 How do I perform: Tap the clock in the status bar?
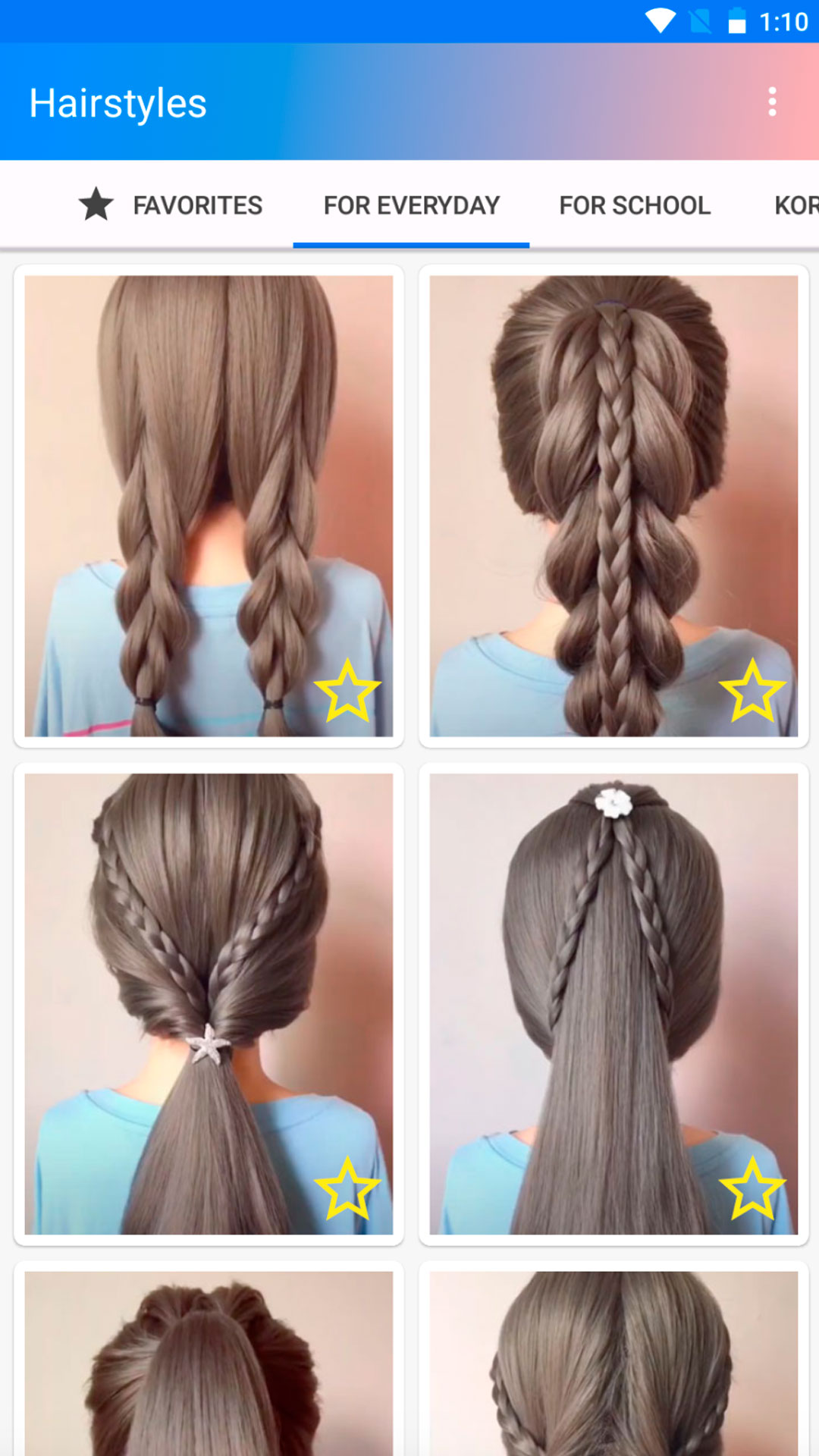[x=782, y=20]
